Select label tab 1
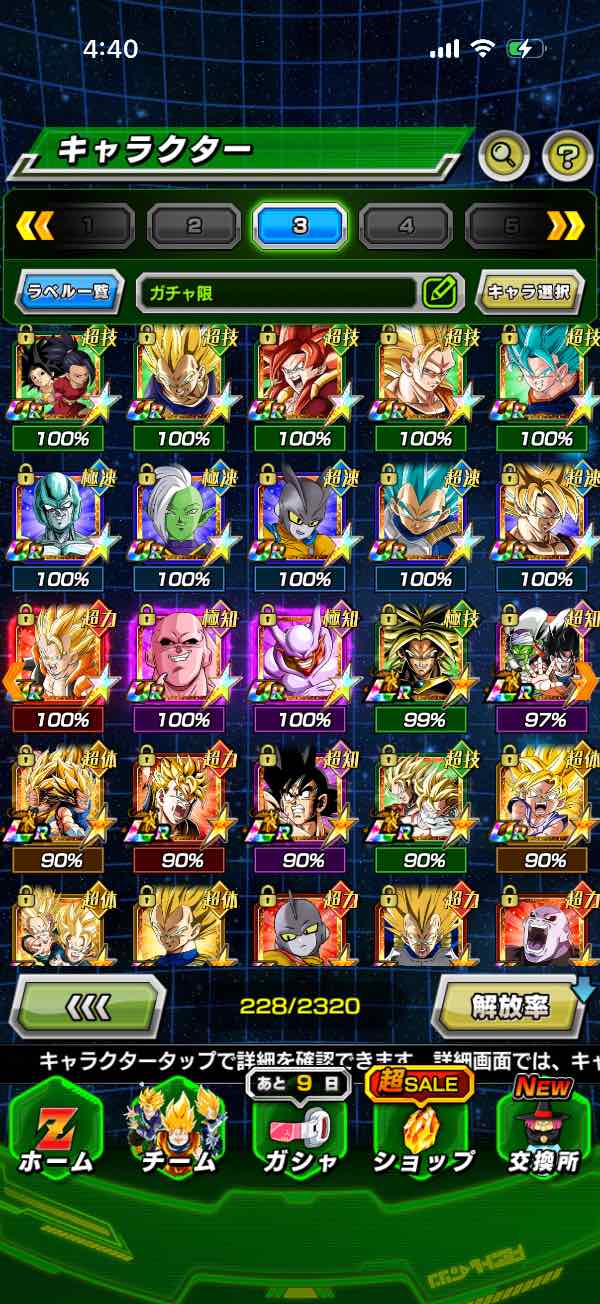Image resolution: width=600 pixels, height=1304 pixels. (88, 226)
